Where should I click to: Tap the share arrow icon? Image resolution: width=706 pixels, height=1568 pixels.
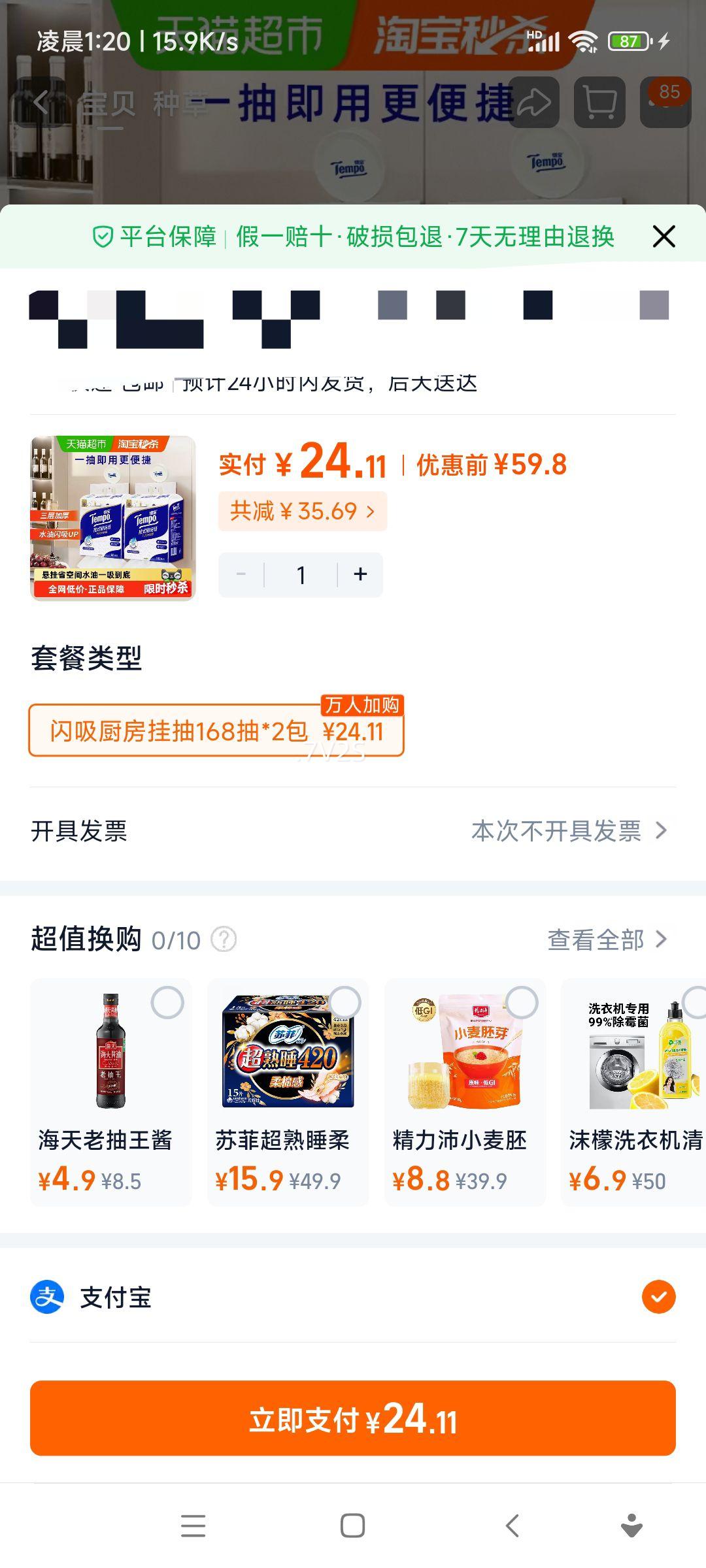tap(533, 101)
